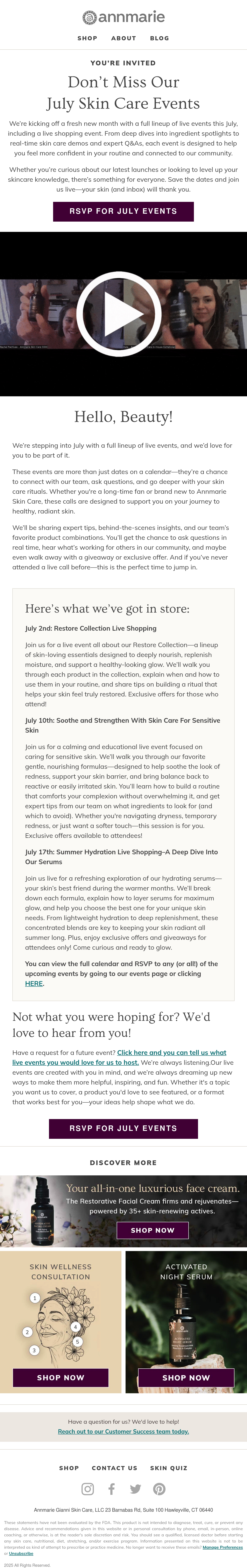Open the Twitter icon
This screenshot has height=1568, width=247.
[135, 1489]
